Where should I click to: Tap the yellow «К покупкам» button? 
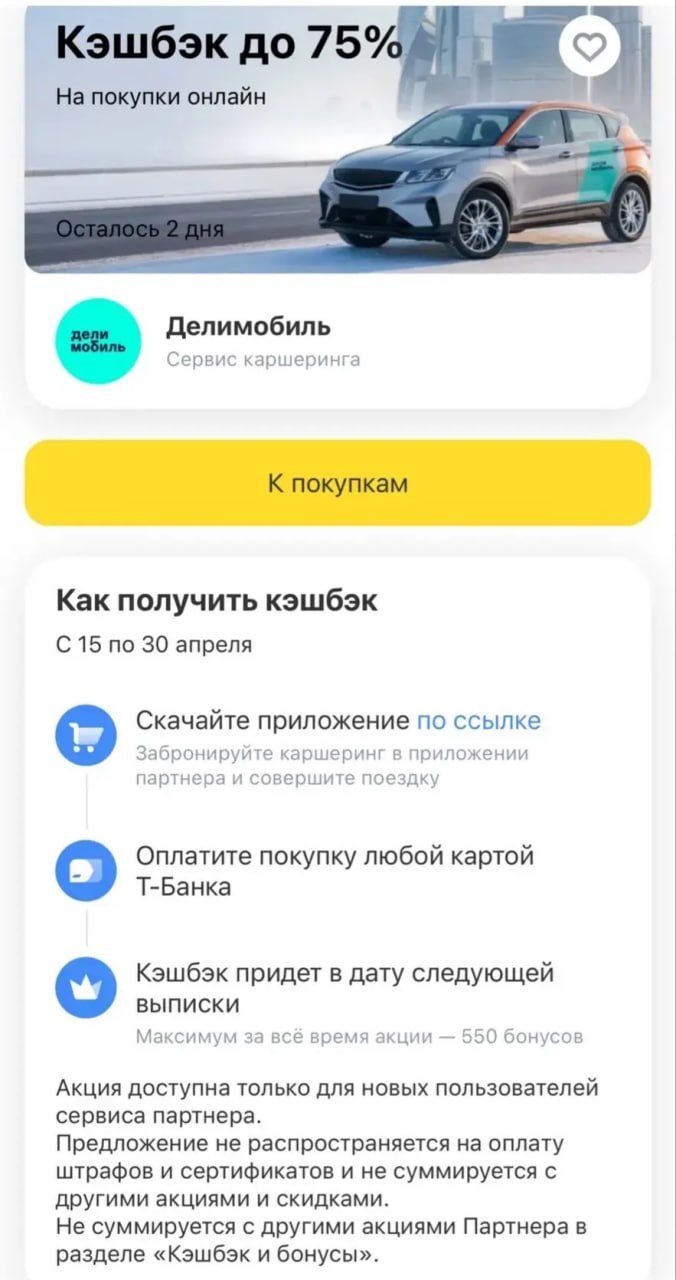338,483
